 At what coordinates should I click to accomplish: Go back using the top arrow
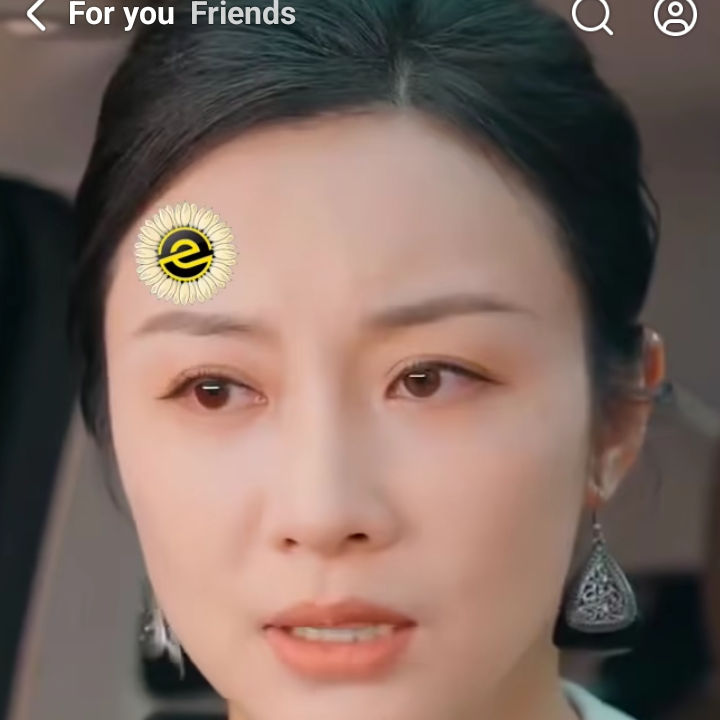36,15
